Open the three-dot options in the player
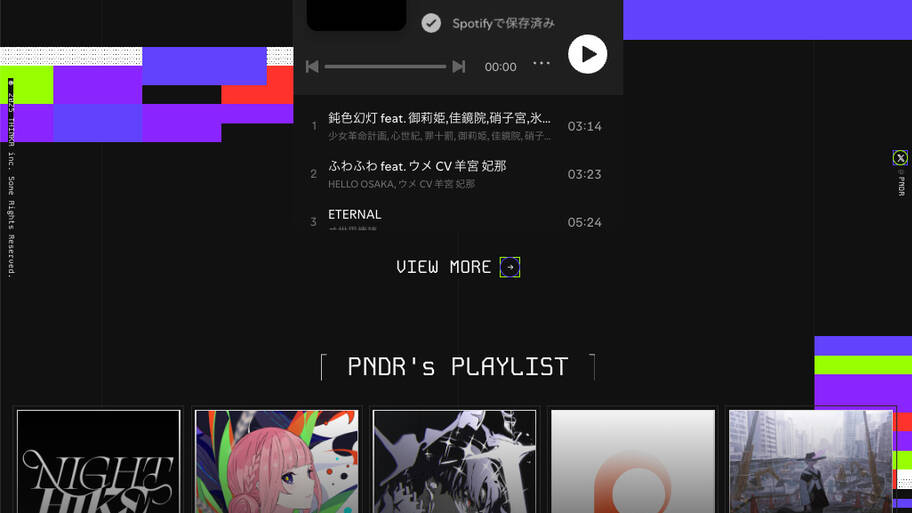The image size is (912, 513). tap(541, 63)
